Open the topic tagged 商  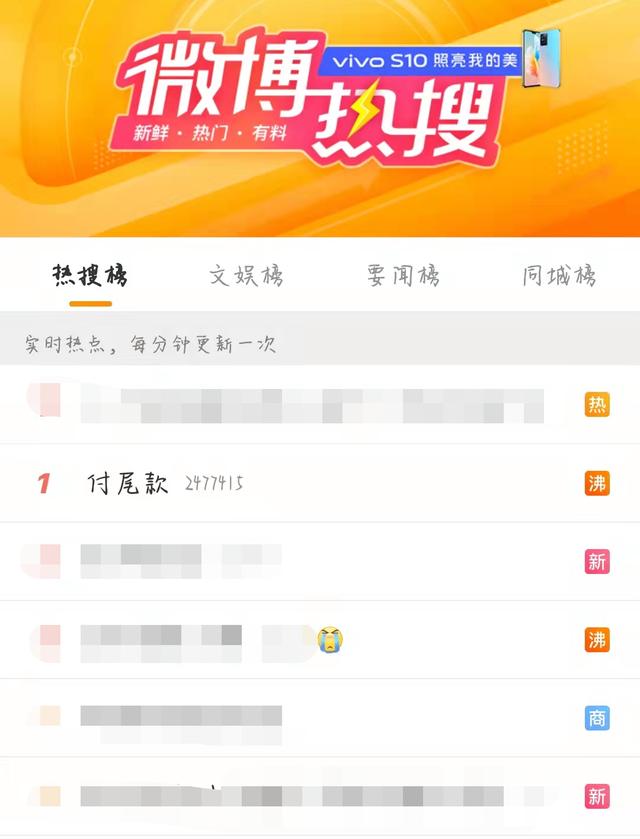[x=180, y=717]
